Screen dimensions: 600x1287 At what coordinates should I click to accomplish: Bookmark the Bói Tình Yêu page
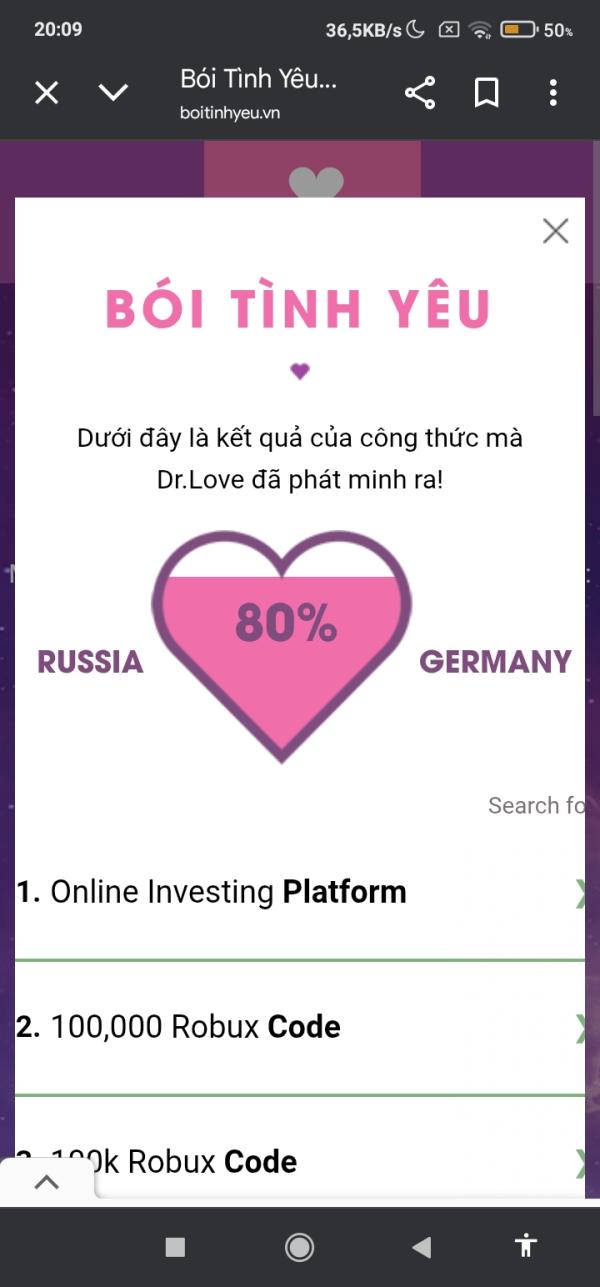[x=486, y=94]
